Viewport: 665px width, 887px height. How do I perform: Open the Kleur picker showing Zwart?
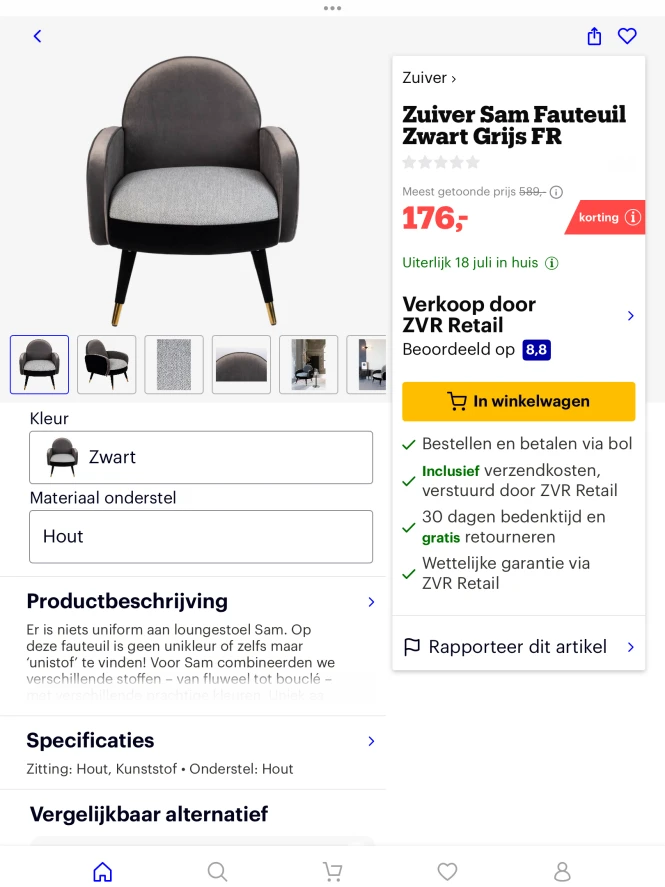201,457
